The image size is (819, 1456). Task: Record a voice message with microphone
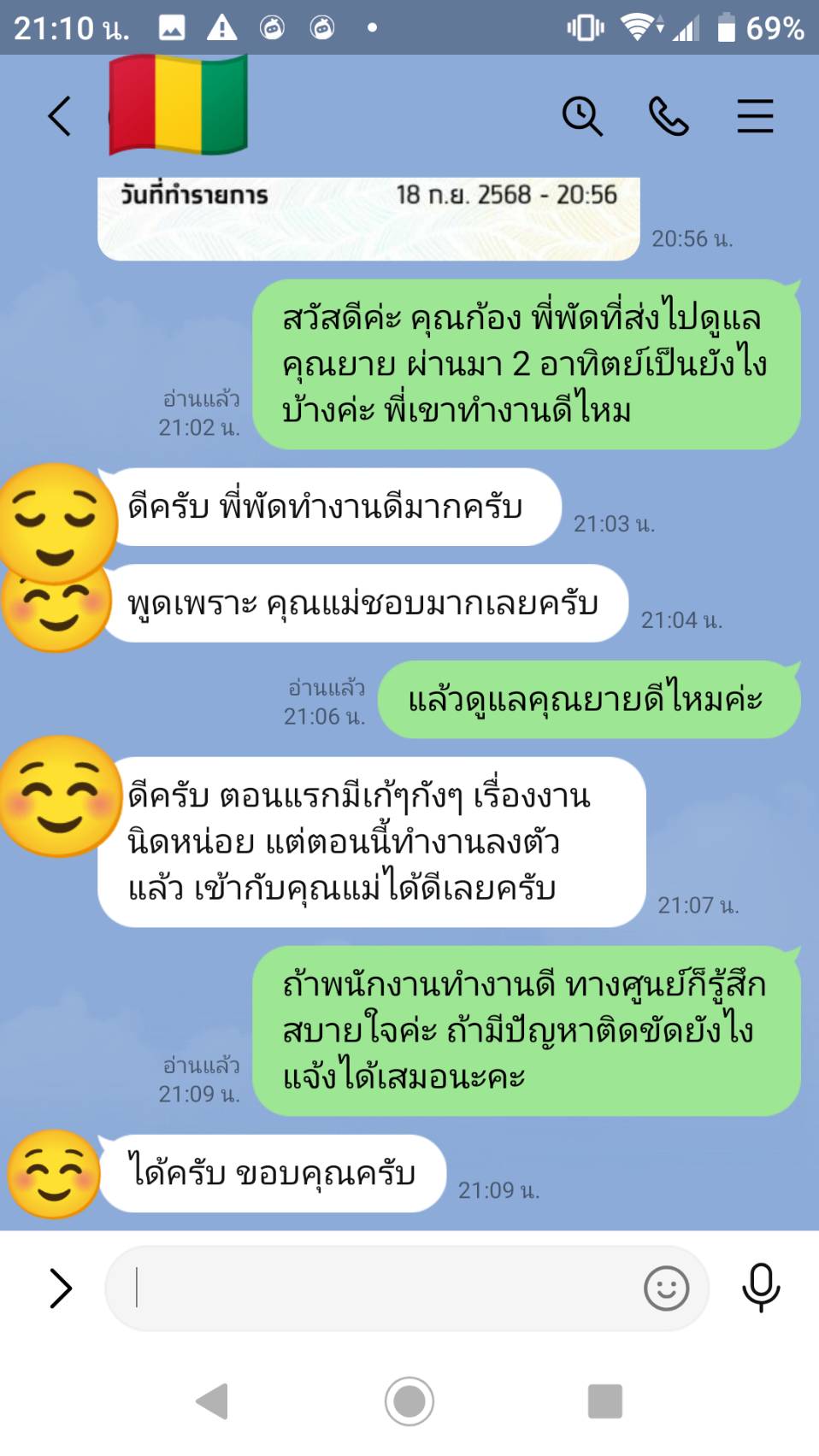coord(760,1288)
